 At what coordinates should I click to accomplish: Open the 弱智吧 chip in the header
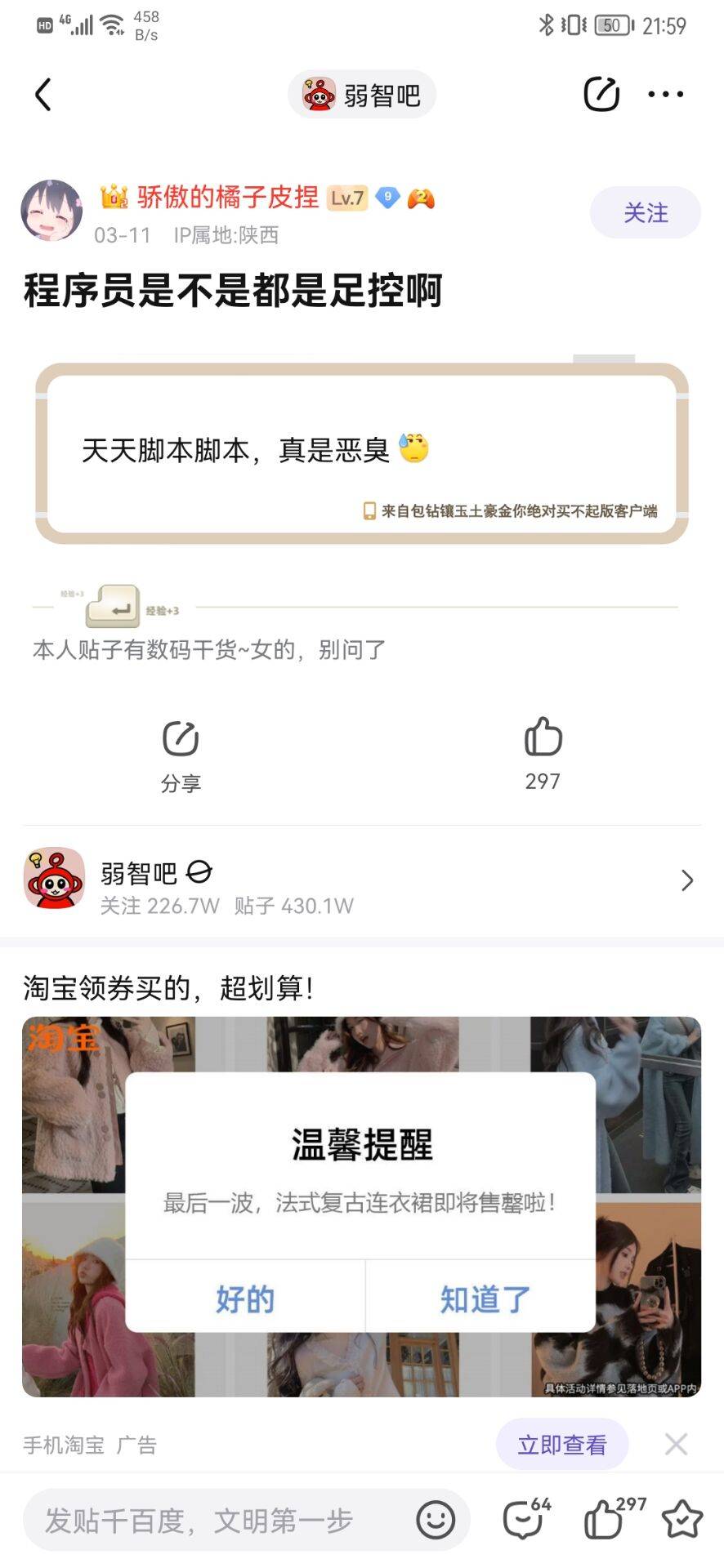[x=362, y=95]
